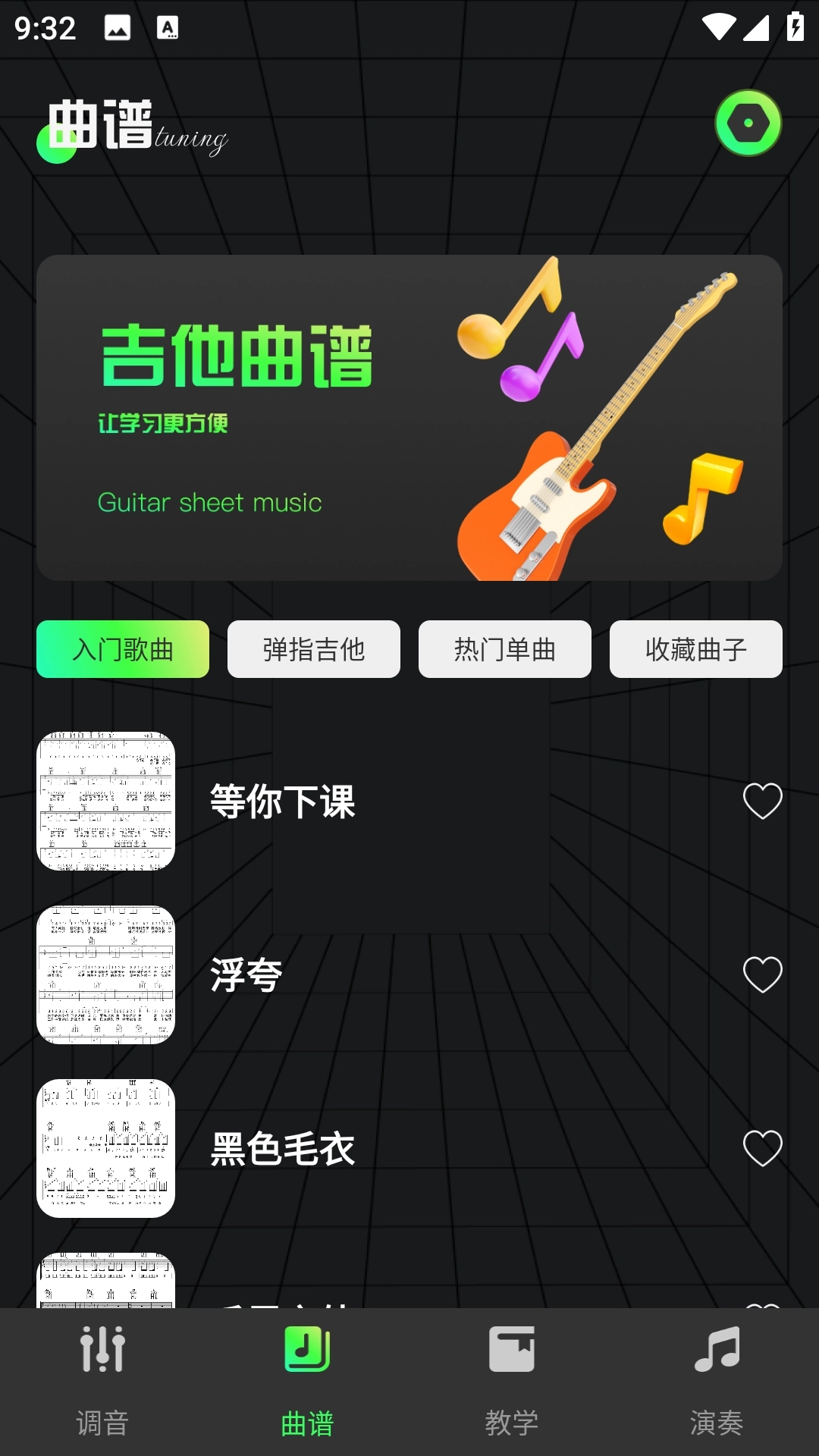View the 收藏曲子 favorites list
The width and height of the screenshot is (819, 1456).
(x=696, y=649)
